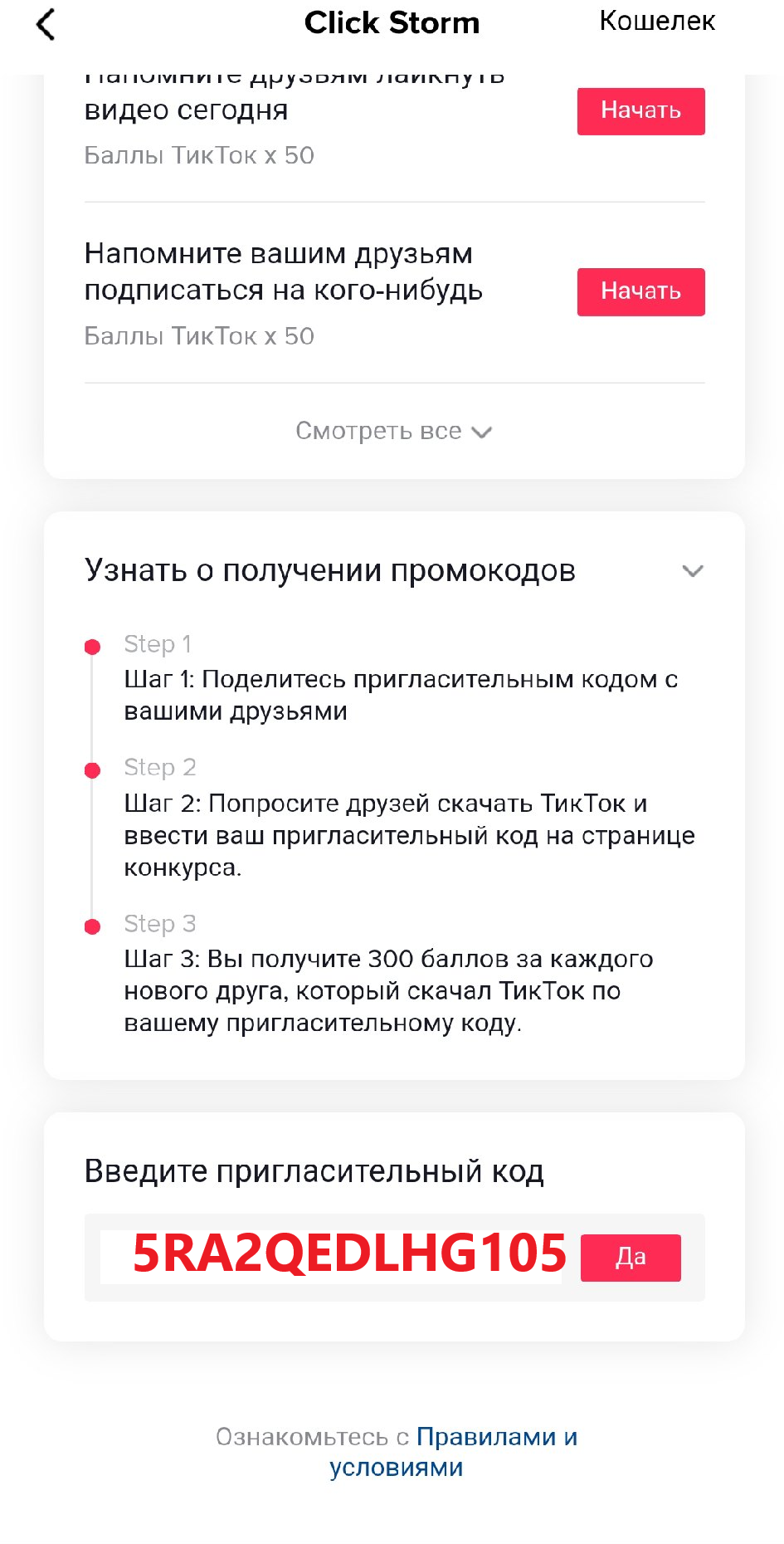Image resolution: width=784 pixels, height=1544 pixels.
Task: Collapse the Узнать о получении промокодов section
Action: (x=692, y=571)
